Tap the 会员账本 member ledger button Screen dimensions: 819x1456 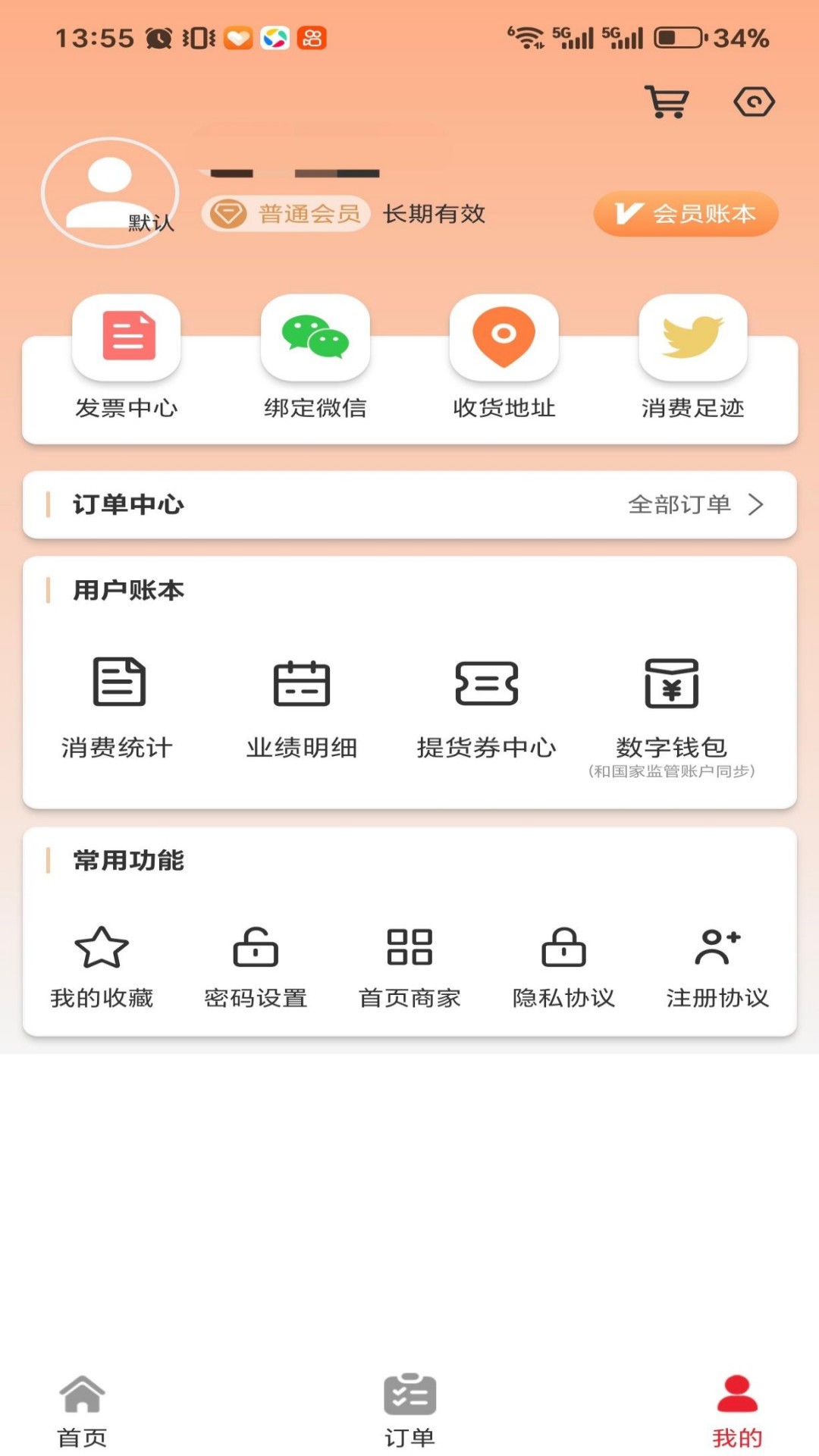(685, 215)
